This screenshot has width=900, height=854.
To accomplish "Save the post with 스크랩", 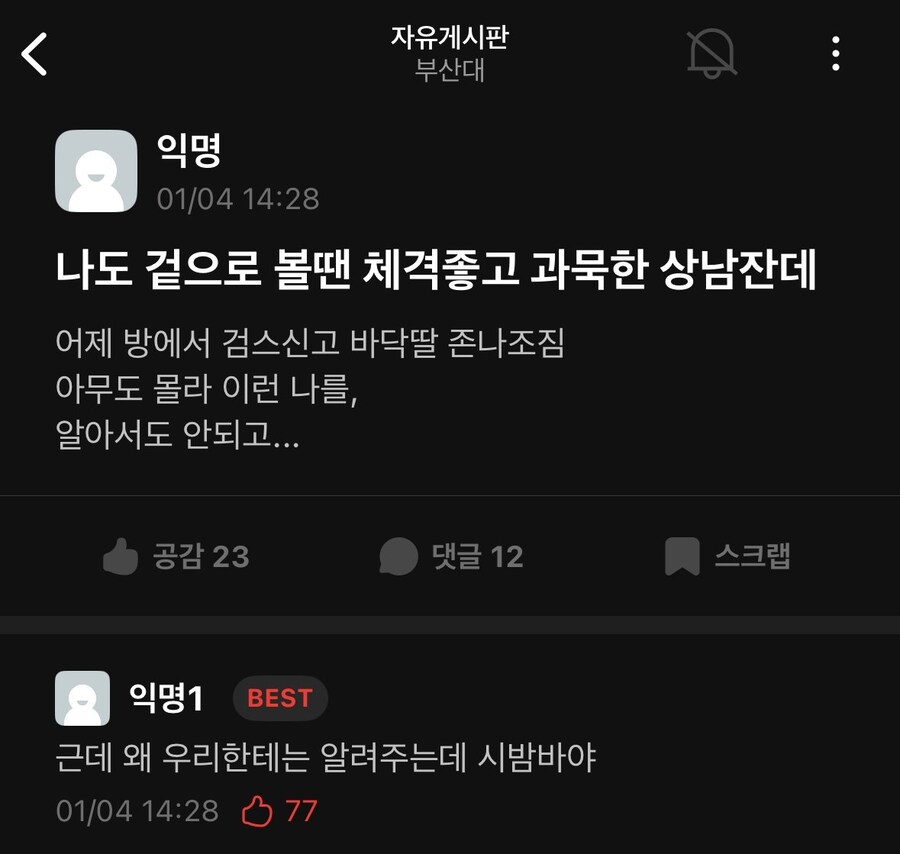I will click(x=728, y=556).
